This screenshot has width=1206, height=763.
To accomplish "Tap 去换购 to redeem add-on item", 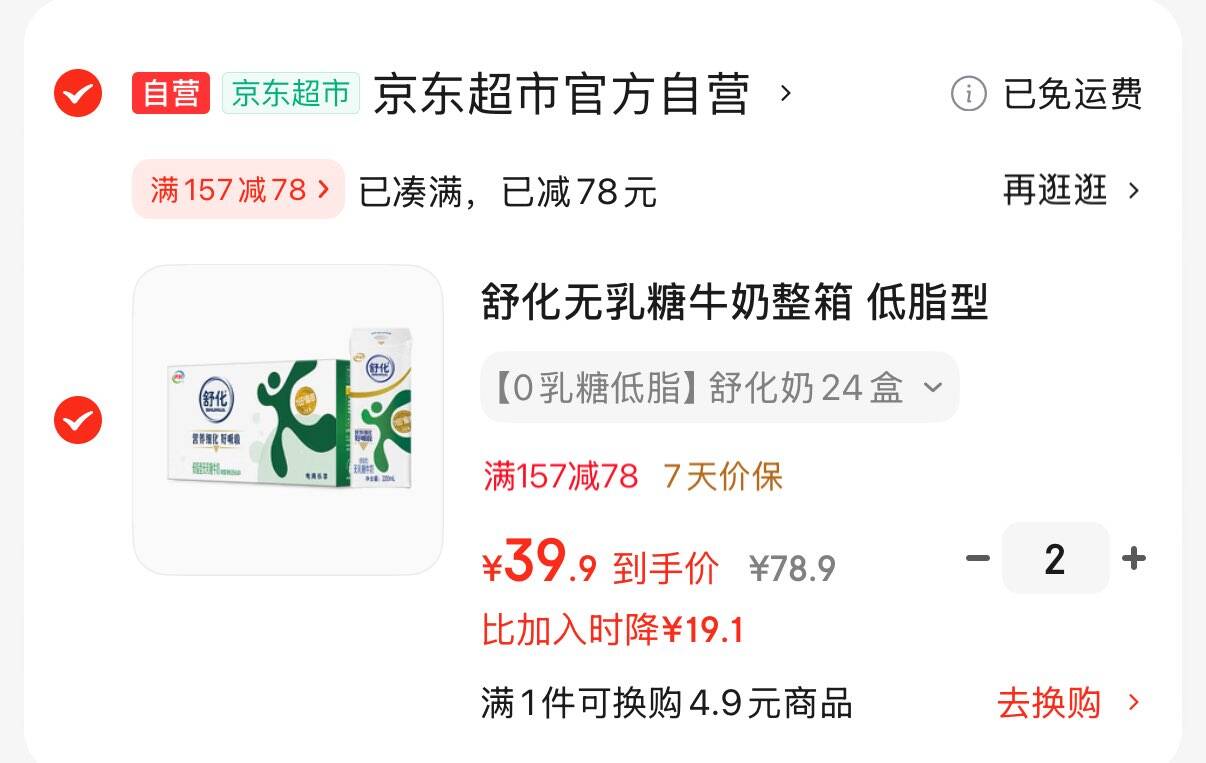I will tap(1068, 703).
